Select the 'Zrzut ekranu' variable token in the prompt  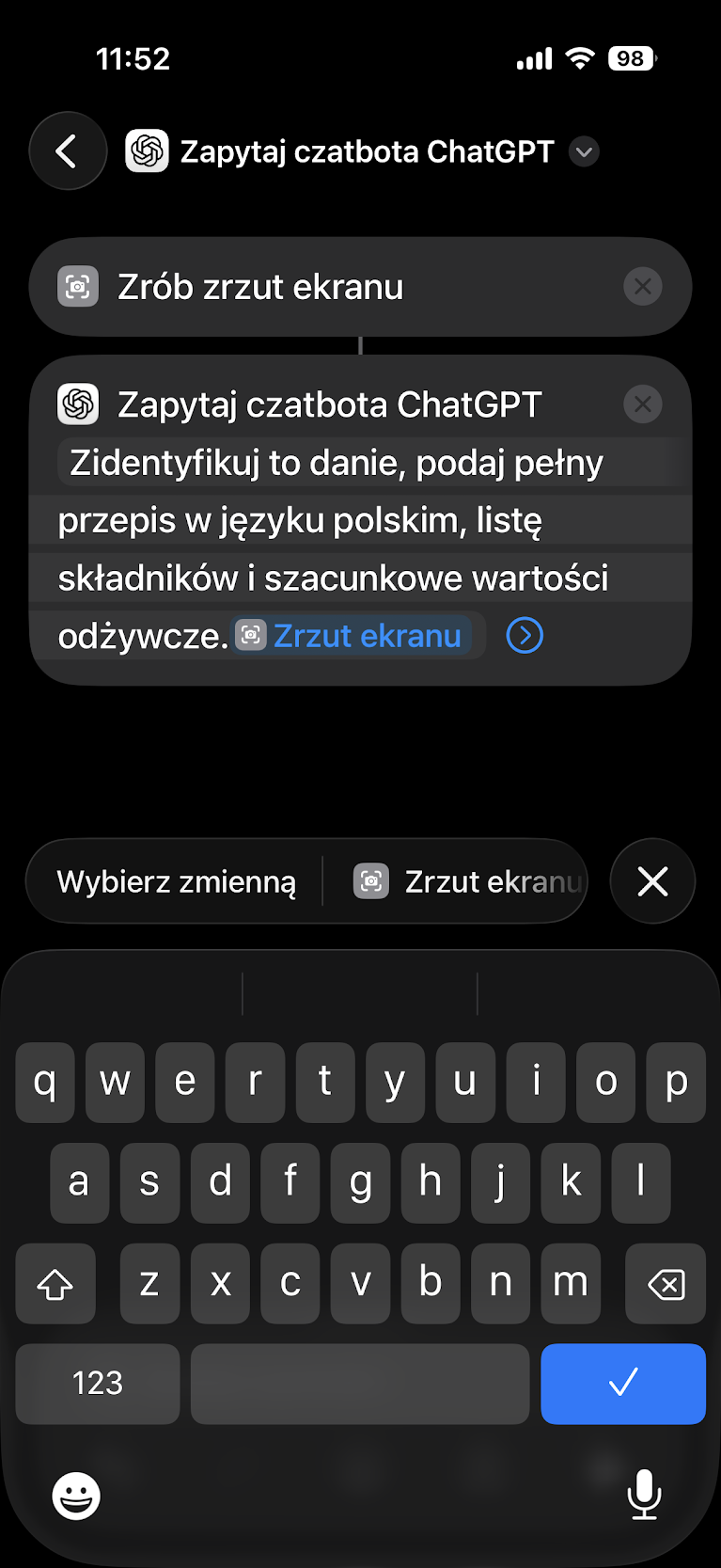click(x=353, y=635)
